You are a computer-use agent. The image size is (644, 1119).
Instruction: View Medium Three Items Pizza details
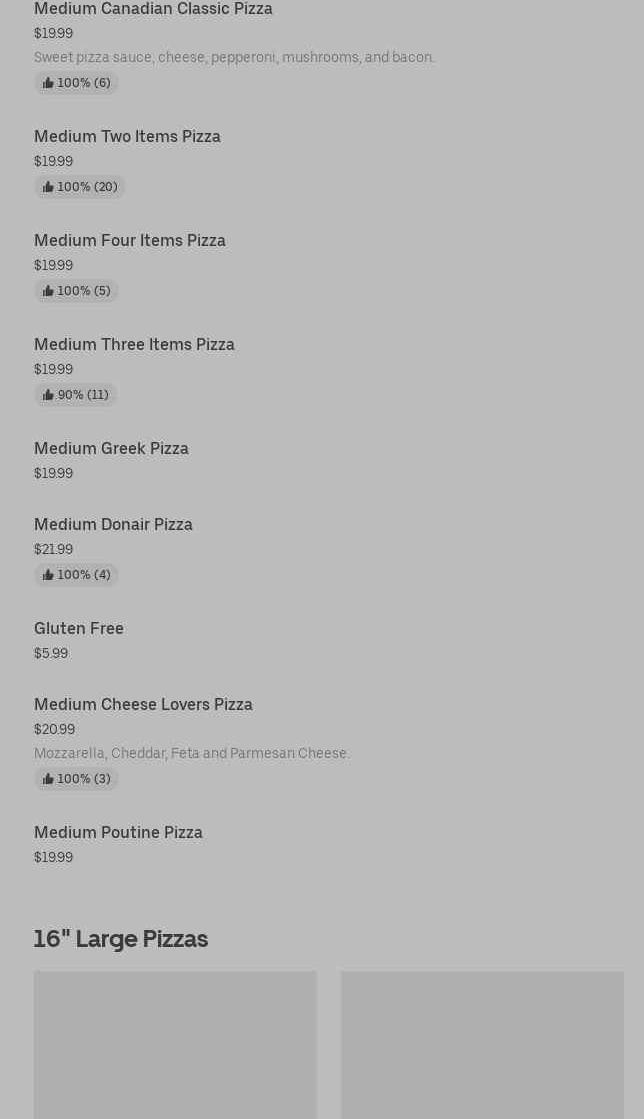(x=134, y=344)
